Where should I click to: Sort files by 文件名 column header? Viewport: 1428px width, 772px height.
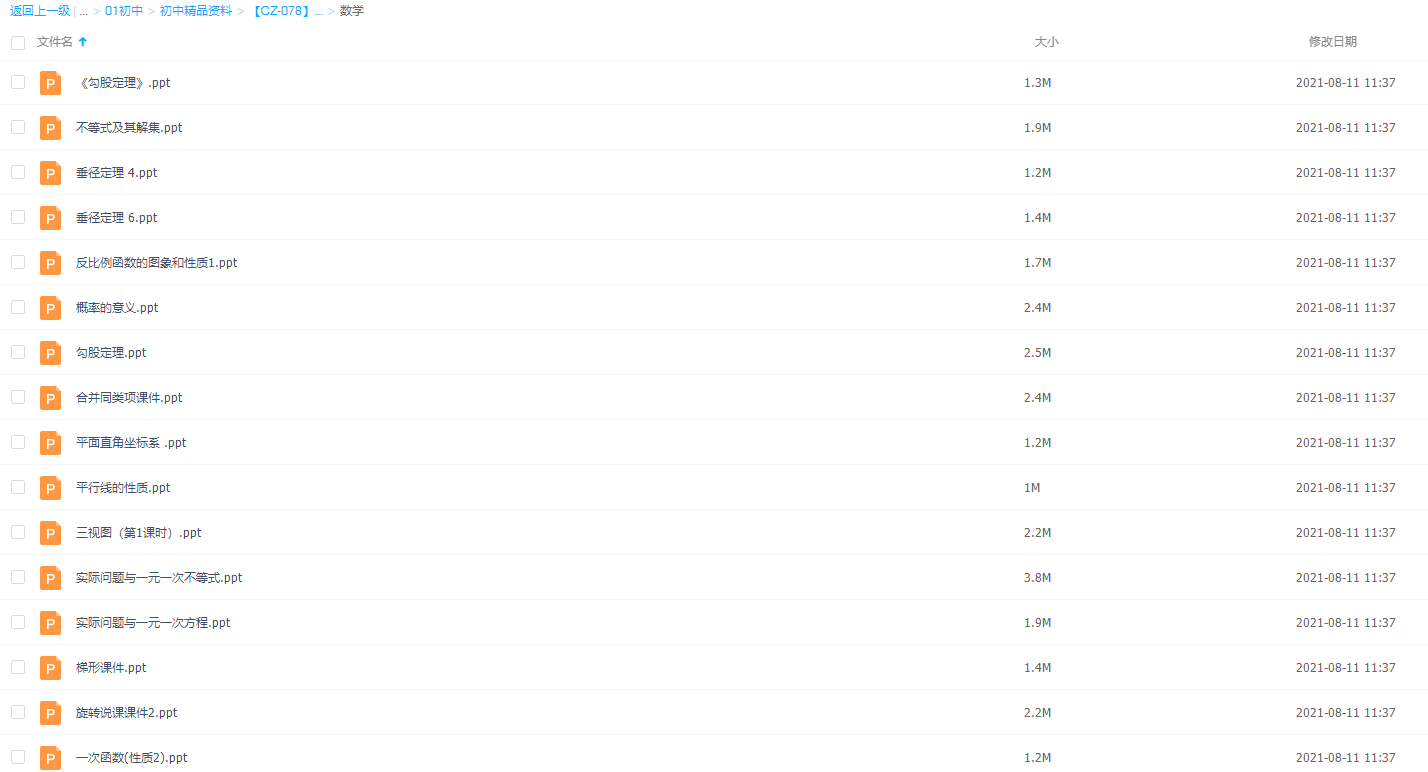(55, 42)
